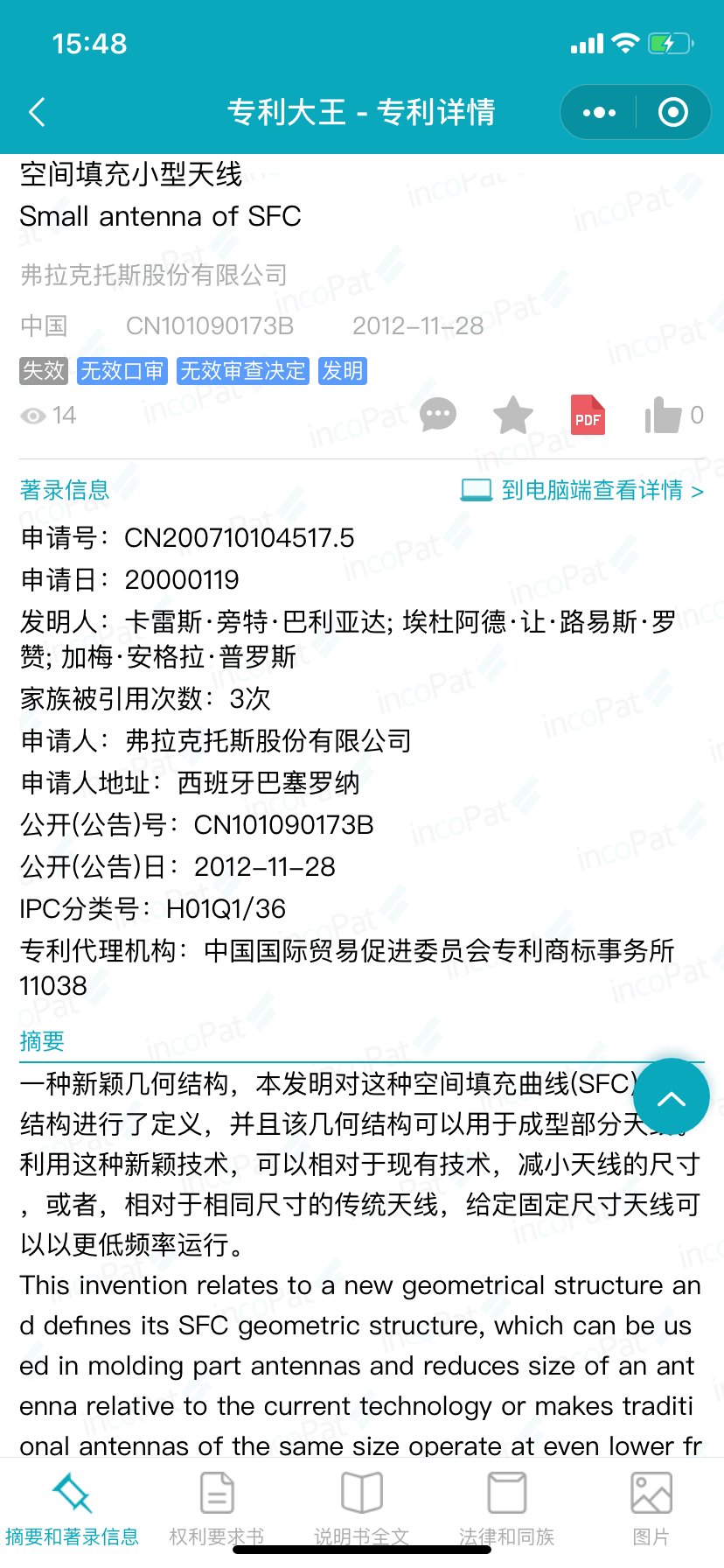Click the 失效 status tag
Viewport: 724px width, 1568px height.
42,370
